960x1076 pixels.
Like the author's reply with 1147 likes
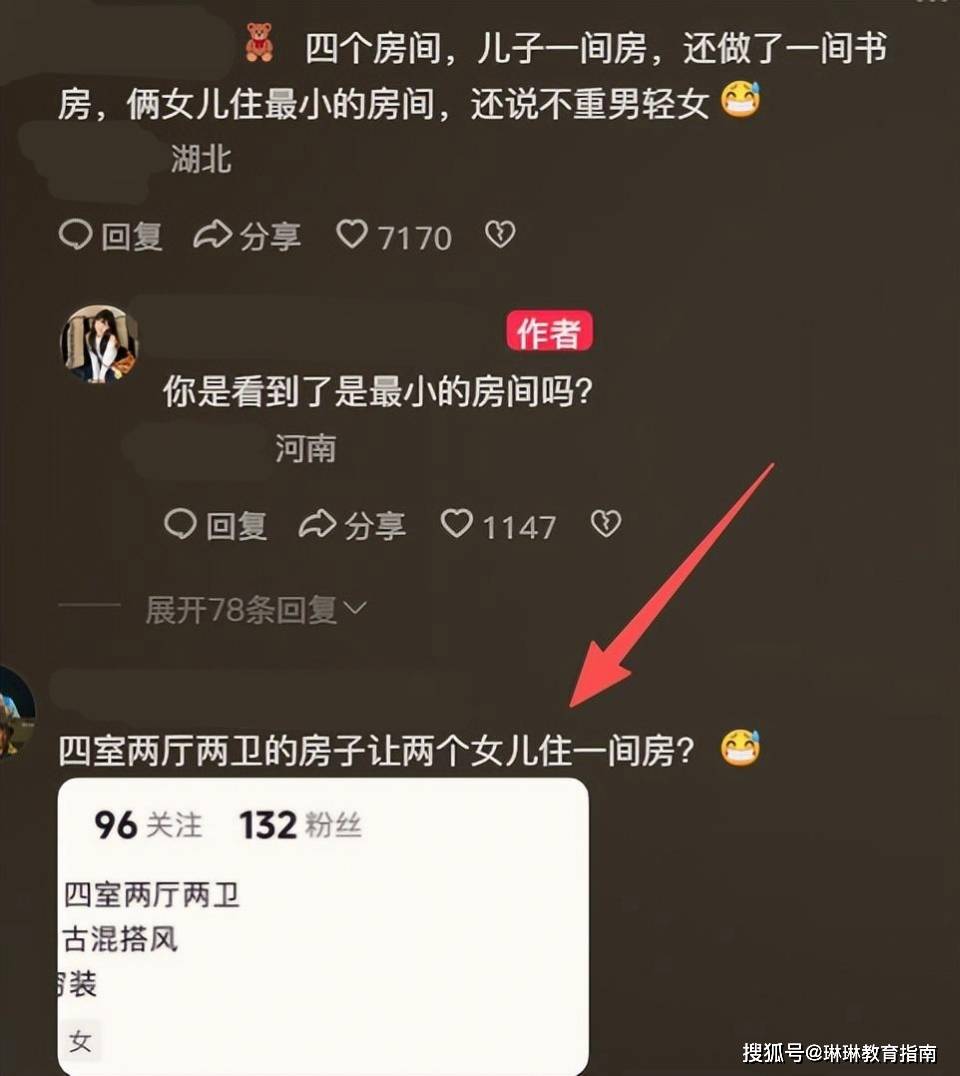498,525
